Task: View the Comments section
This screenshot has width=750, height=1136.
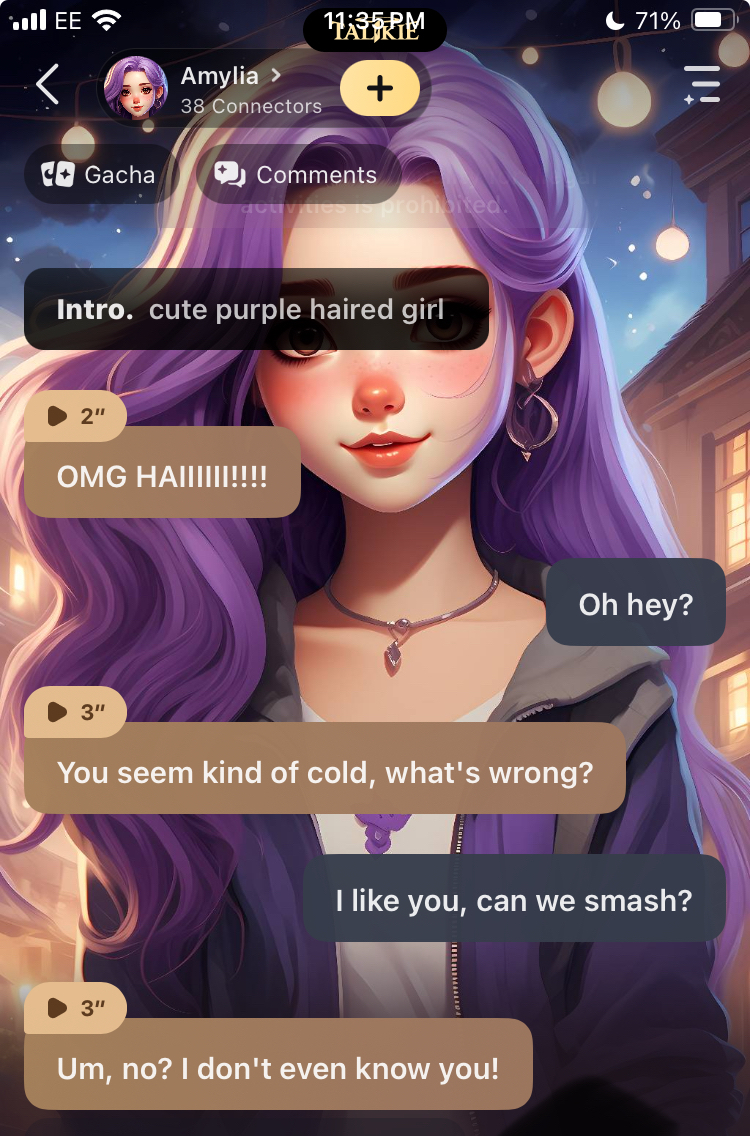Action: pos(297,175)
